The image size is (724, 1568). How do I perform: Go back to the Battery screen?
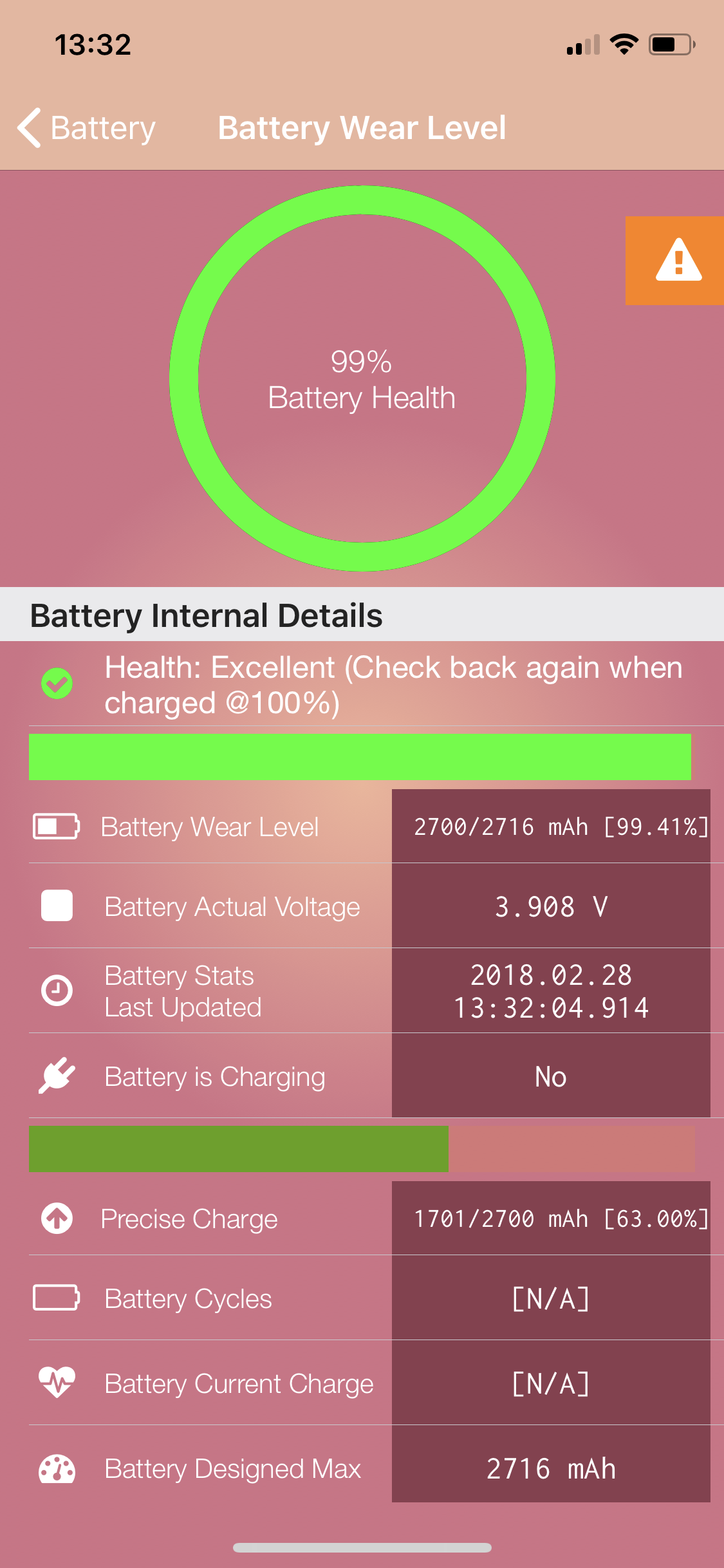click(x=87, y=127)
